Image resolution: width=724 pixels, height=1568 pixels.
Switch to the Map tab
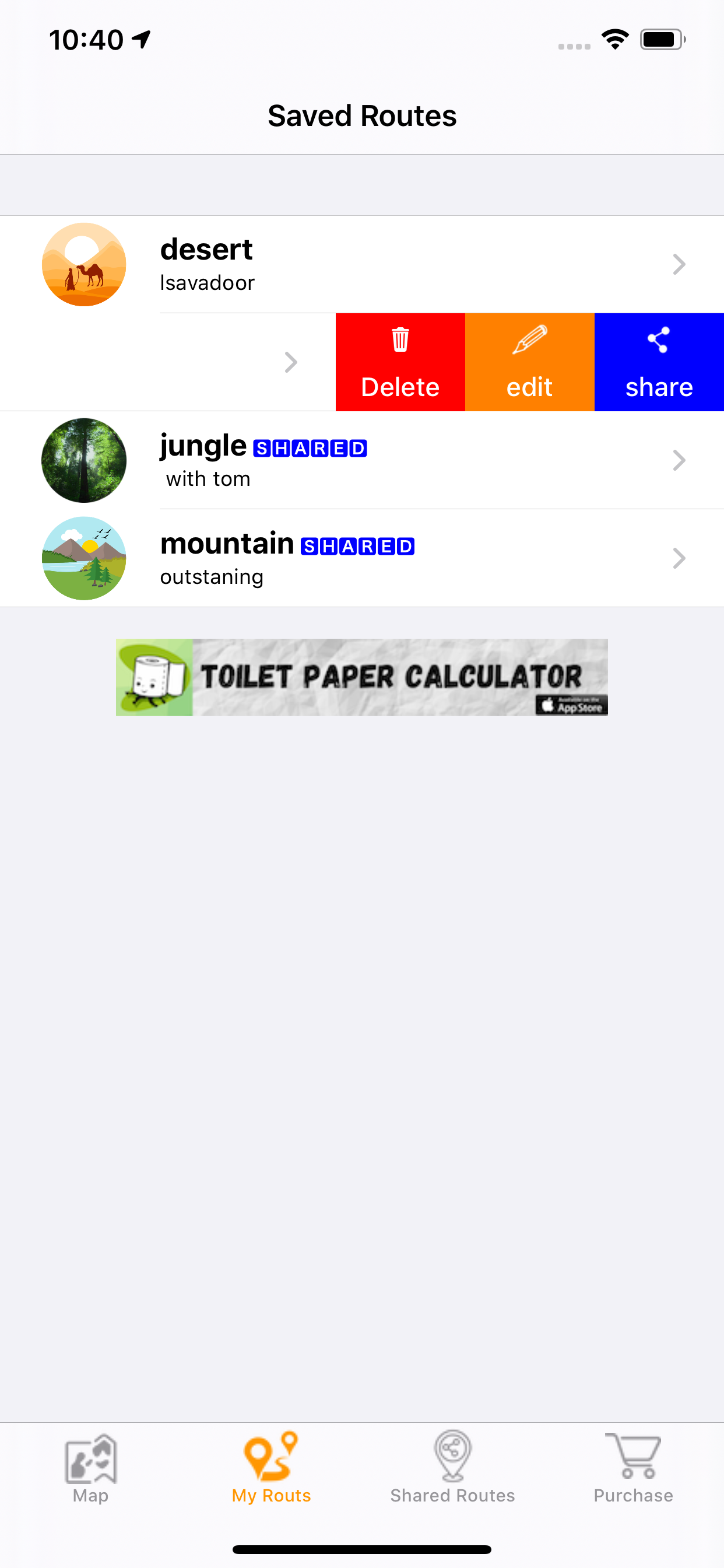point(90,1467)
